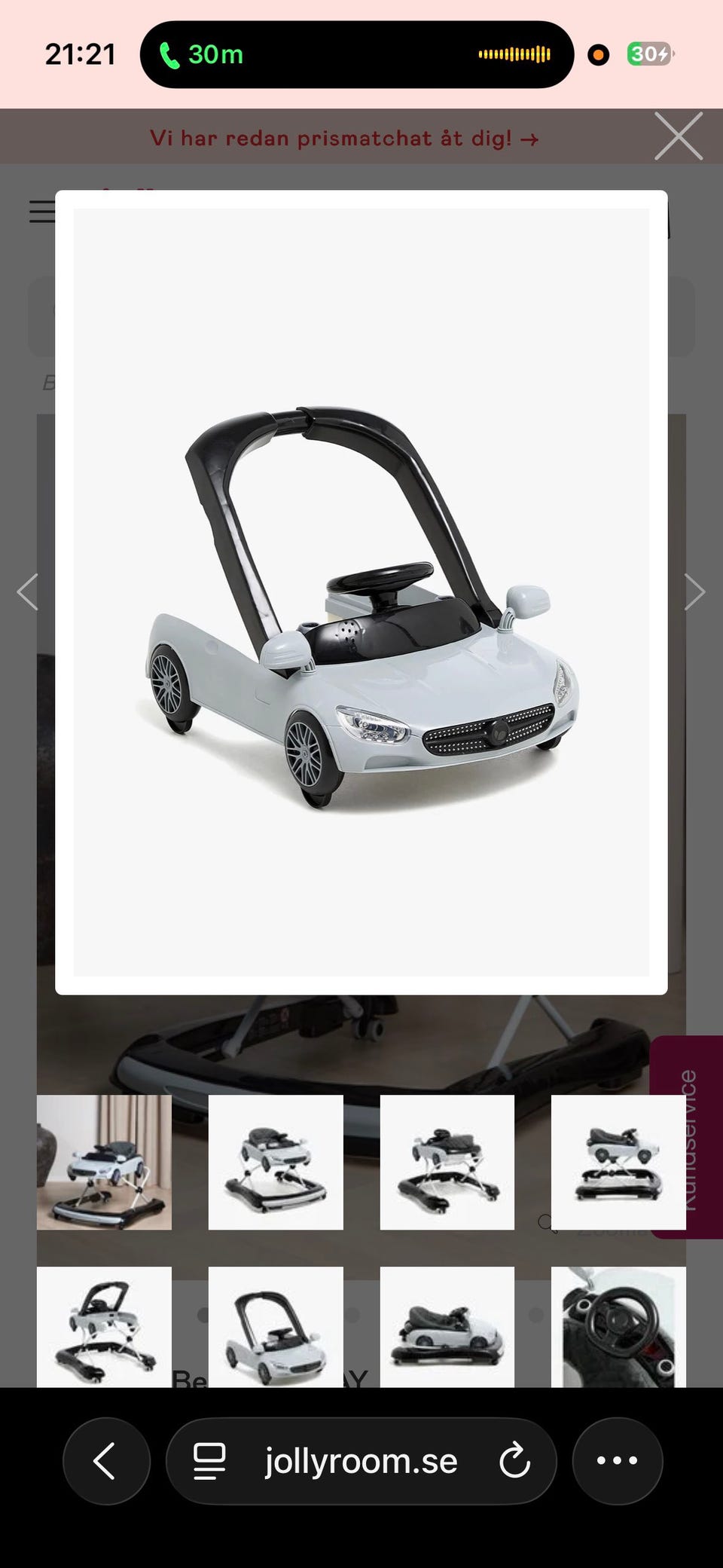The height and width of the screenshot is (1568, 723).
Task: Select the thumbnail with room and curtain background
Action: [x=104, y=1163]
